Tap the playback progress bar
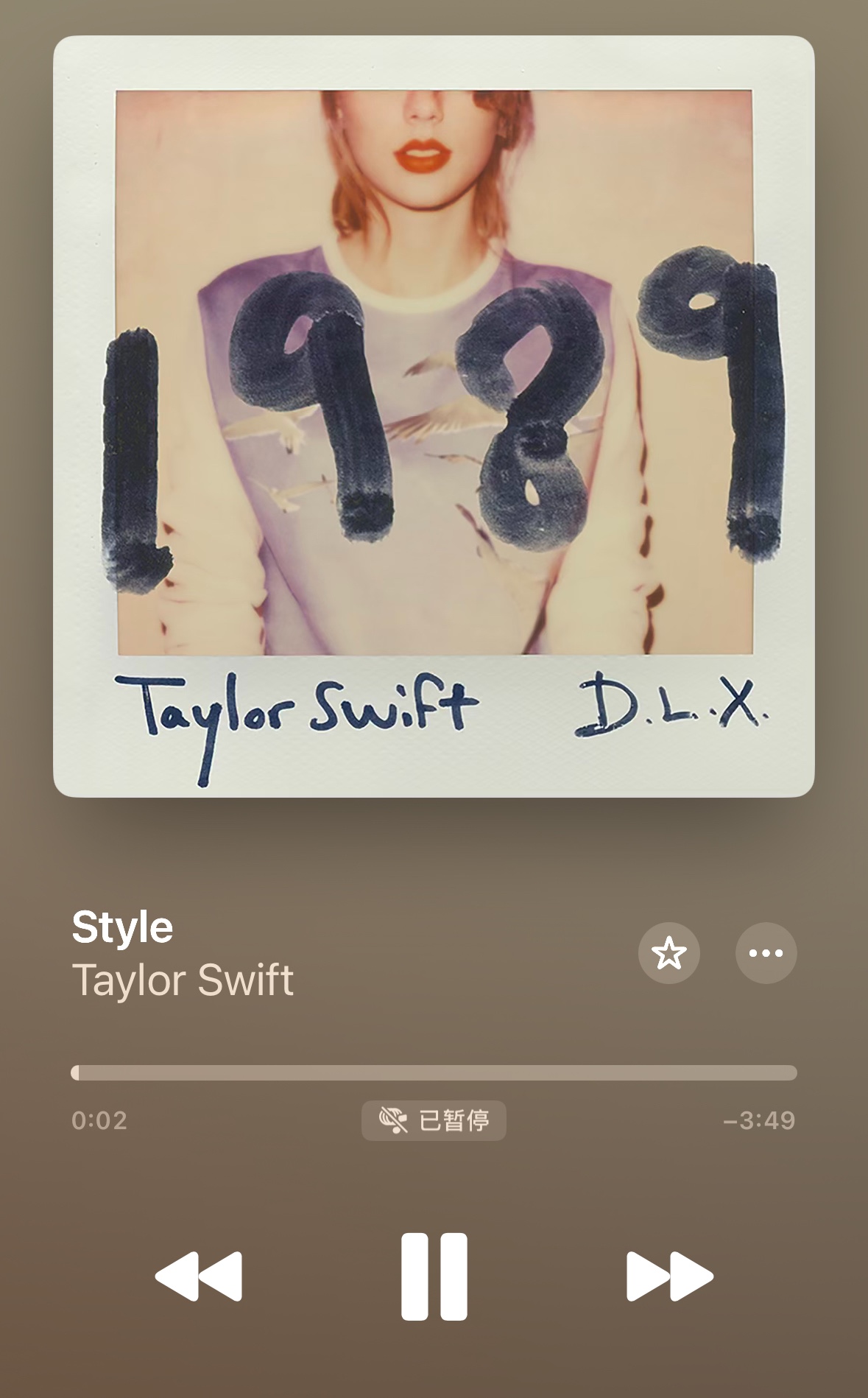Image resolution: width=868 pixels, height=1398 pixels. click(434, 1072)
